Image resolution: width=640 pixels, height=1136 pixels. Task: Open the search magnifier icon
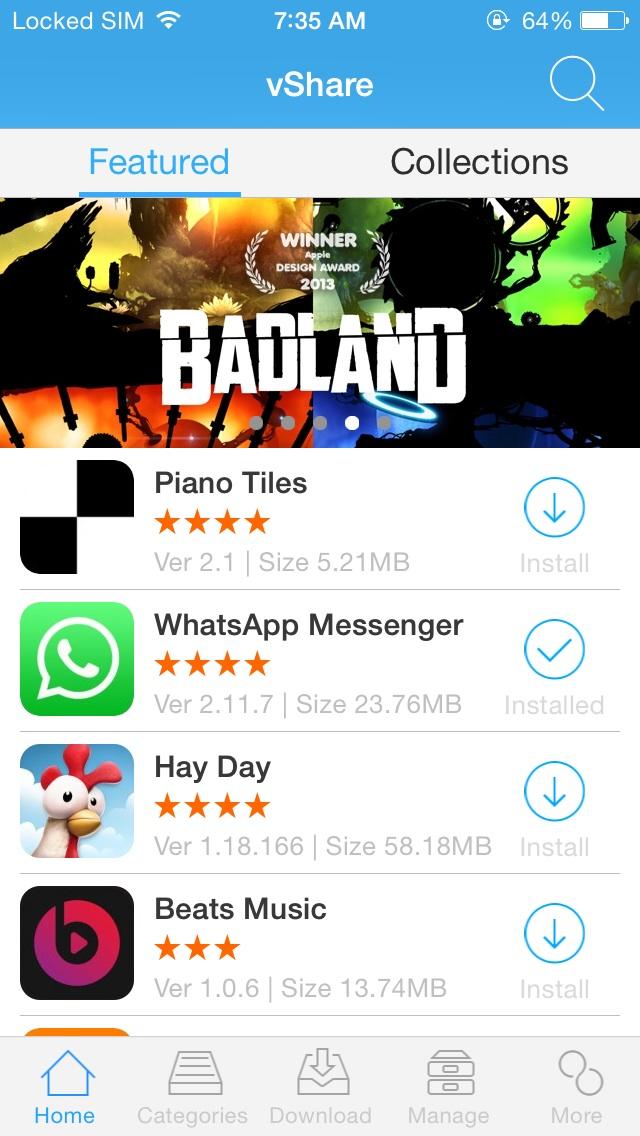pos(576,84)
